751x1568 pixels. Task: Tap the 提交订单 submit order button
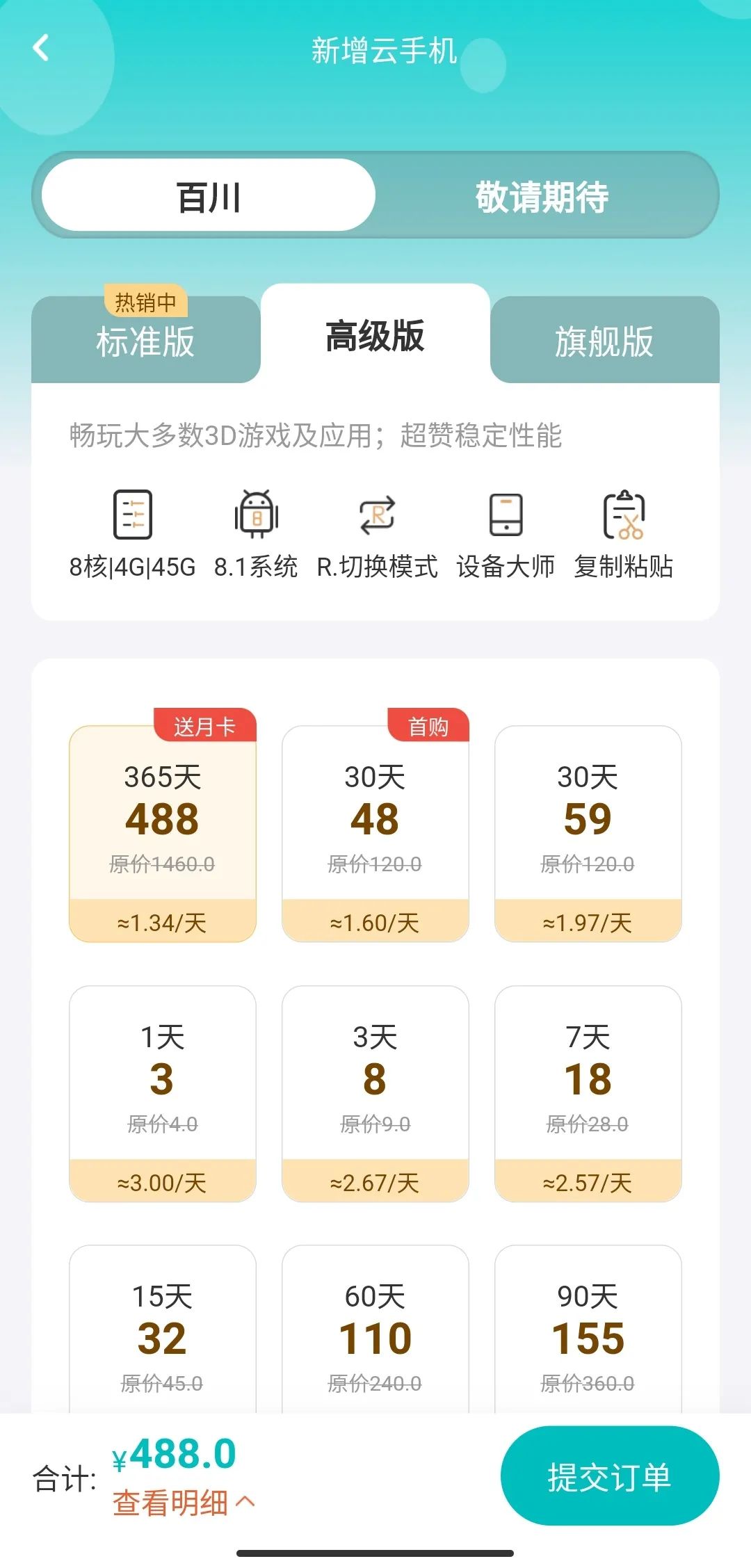tap(611, 1474)
